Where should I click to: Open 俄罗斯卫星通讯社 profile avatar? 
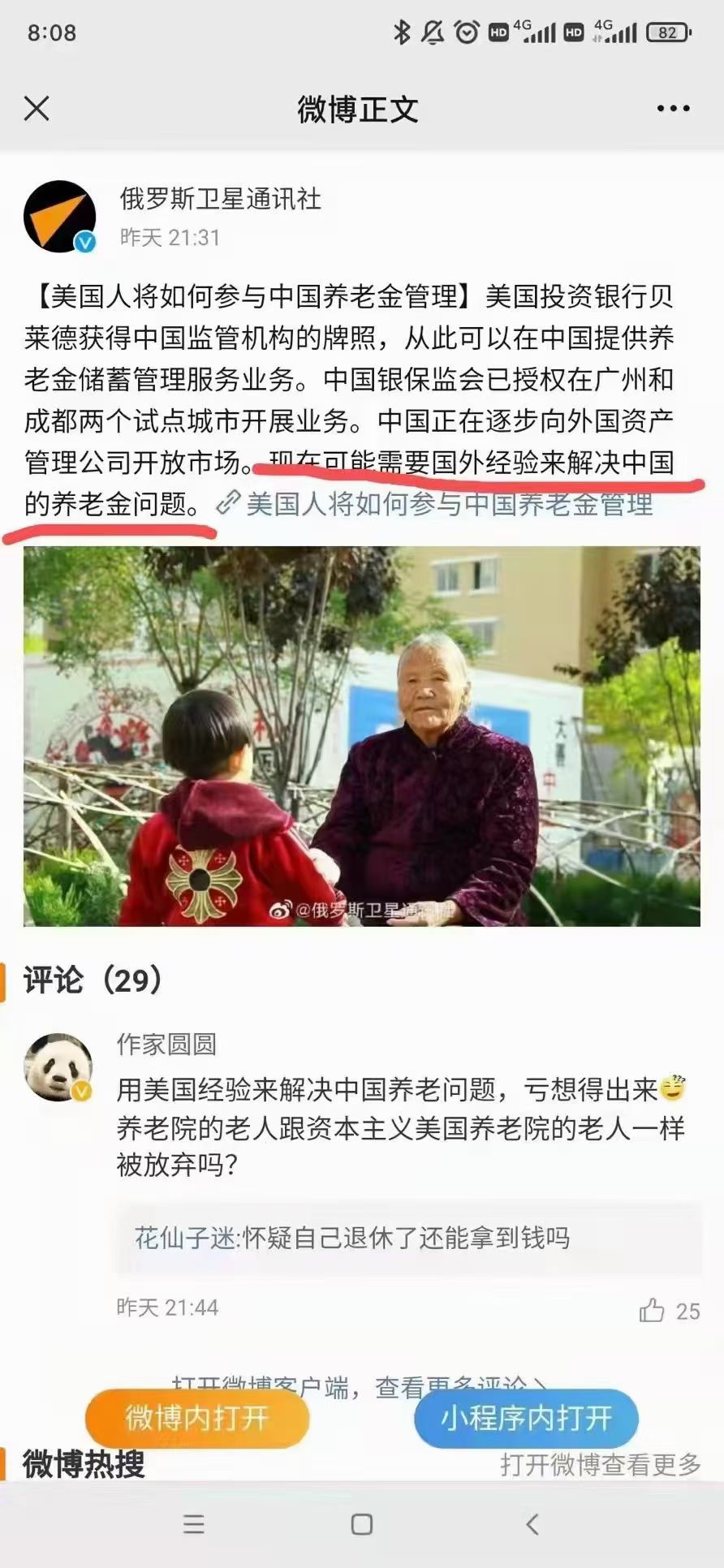click(60, 217)
